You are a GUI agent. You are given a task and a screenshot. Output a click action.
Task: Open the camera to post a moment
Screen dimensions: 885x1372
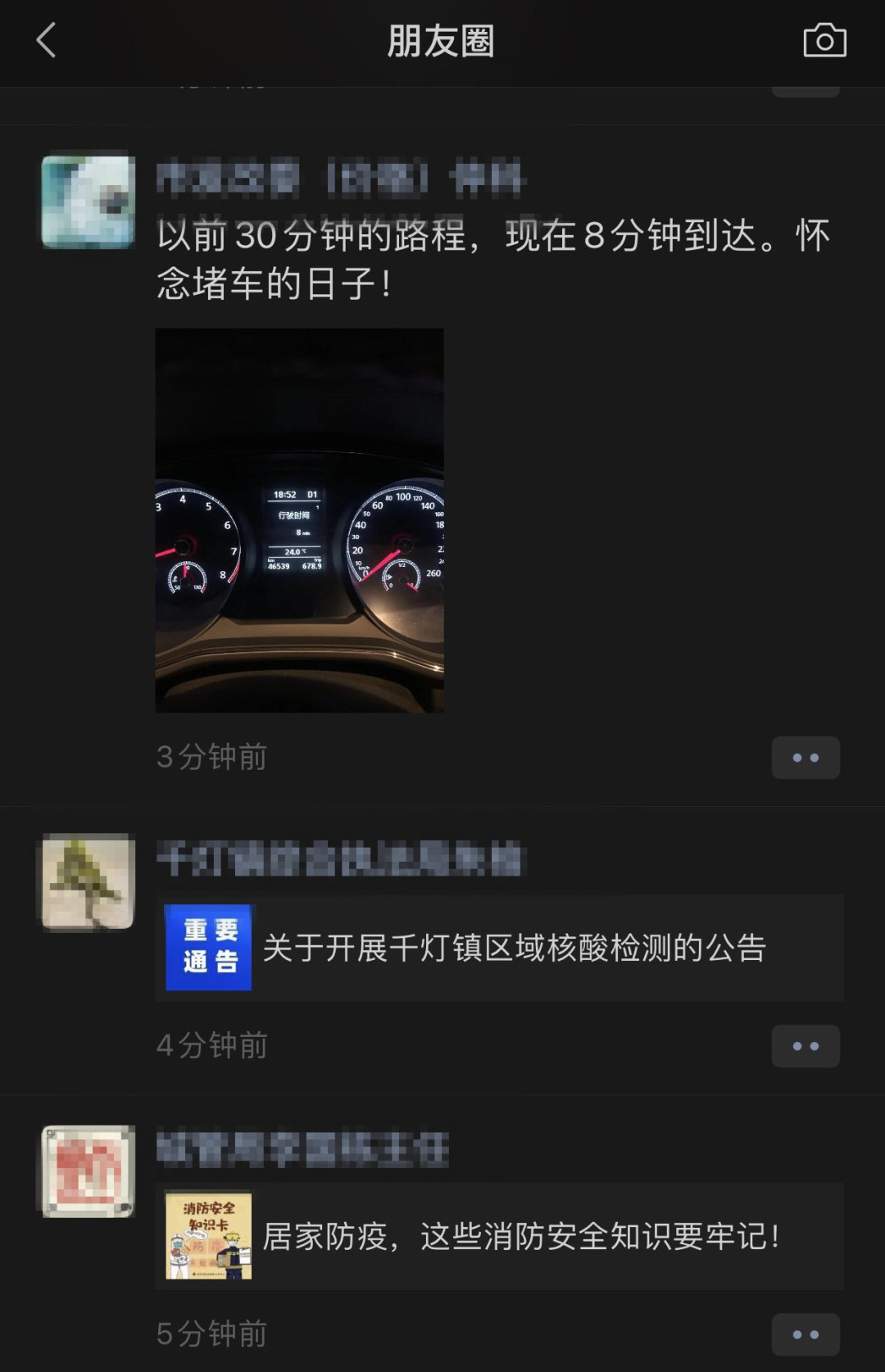coord(824,41)
